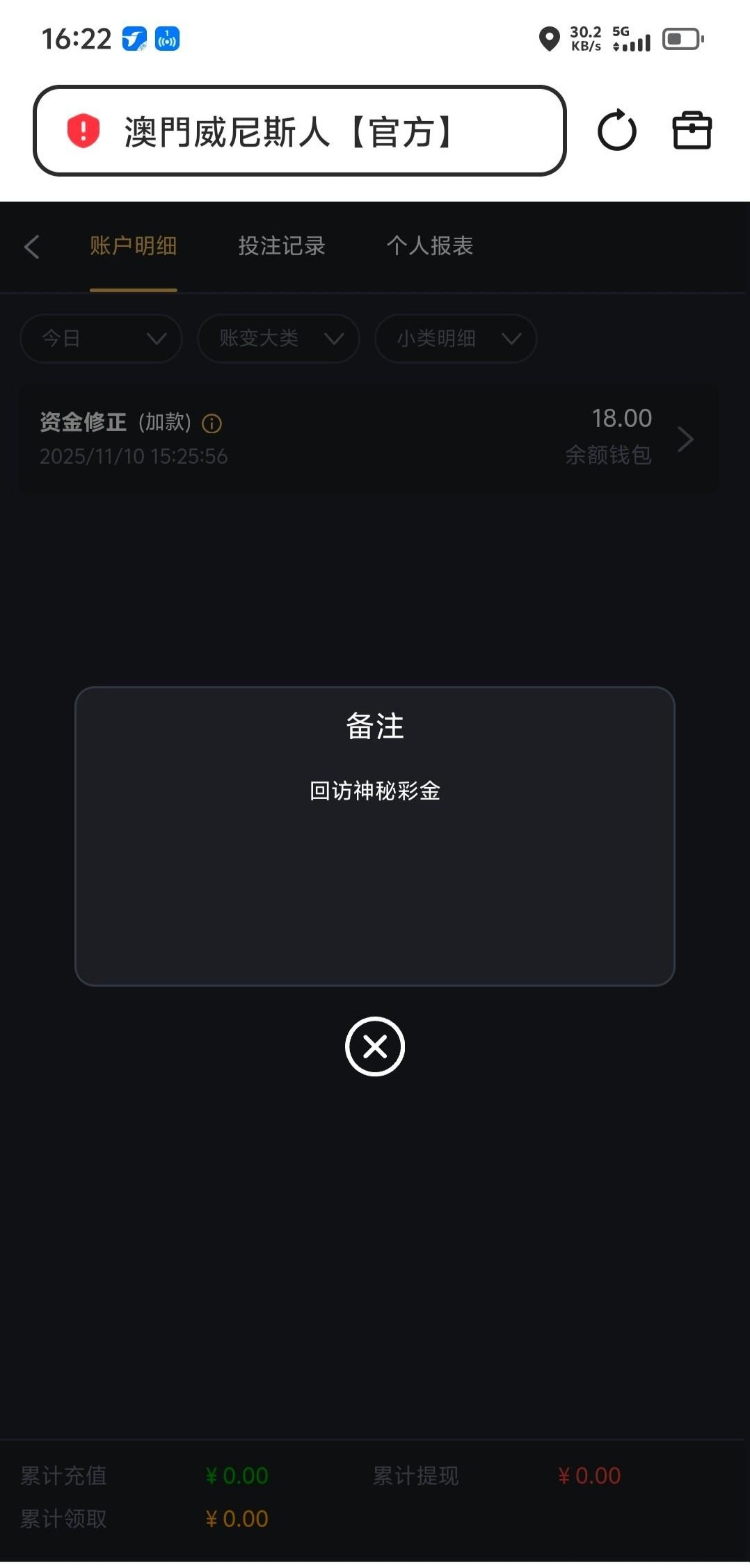Viewport: 750px width, 1568px height.
Task: Go back using the left arrow
Action: point(32,247)
